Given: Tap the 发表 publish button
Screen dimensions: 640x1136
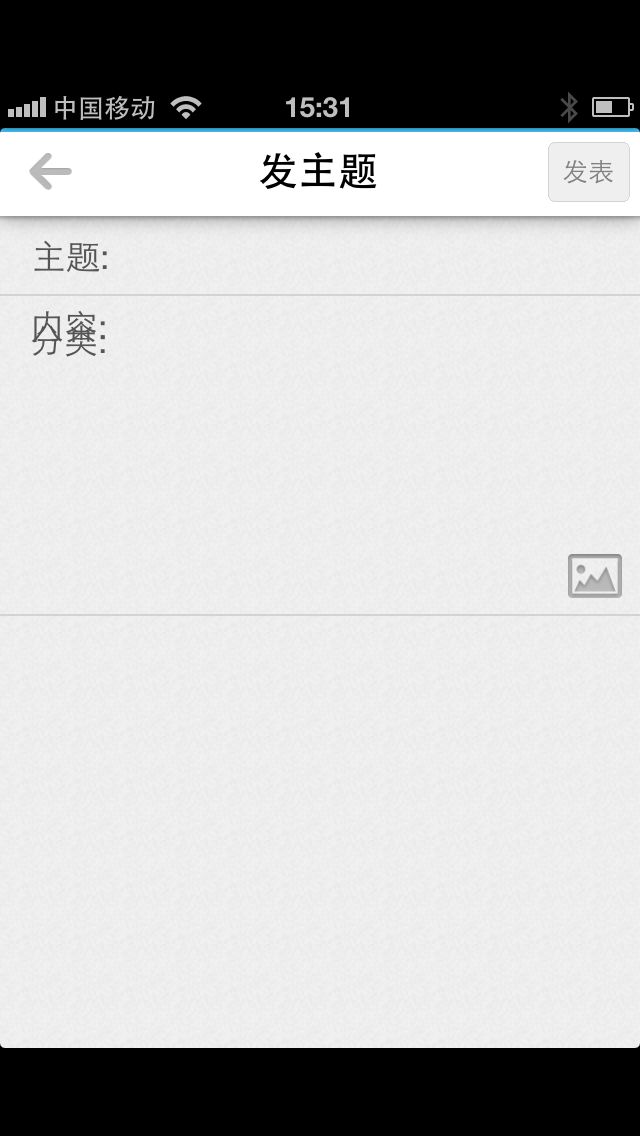Looking at the screenshot, I should (588, 172).
